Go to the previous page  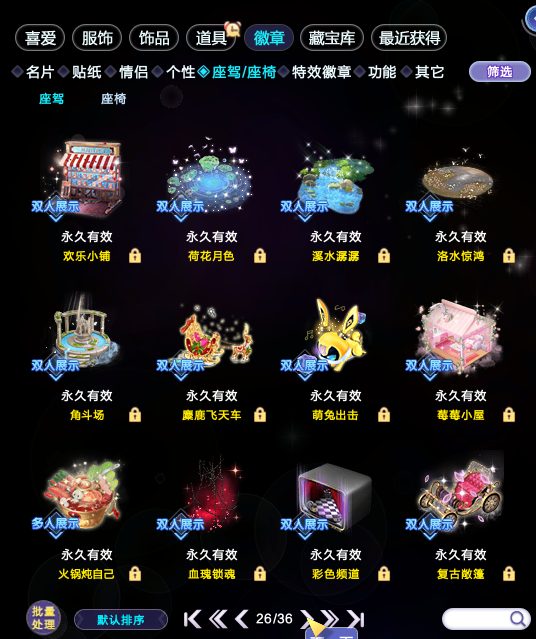(x=242, y=619)
